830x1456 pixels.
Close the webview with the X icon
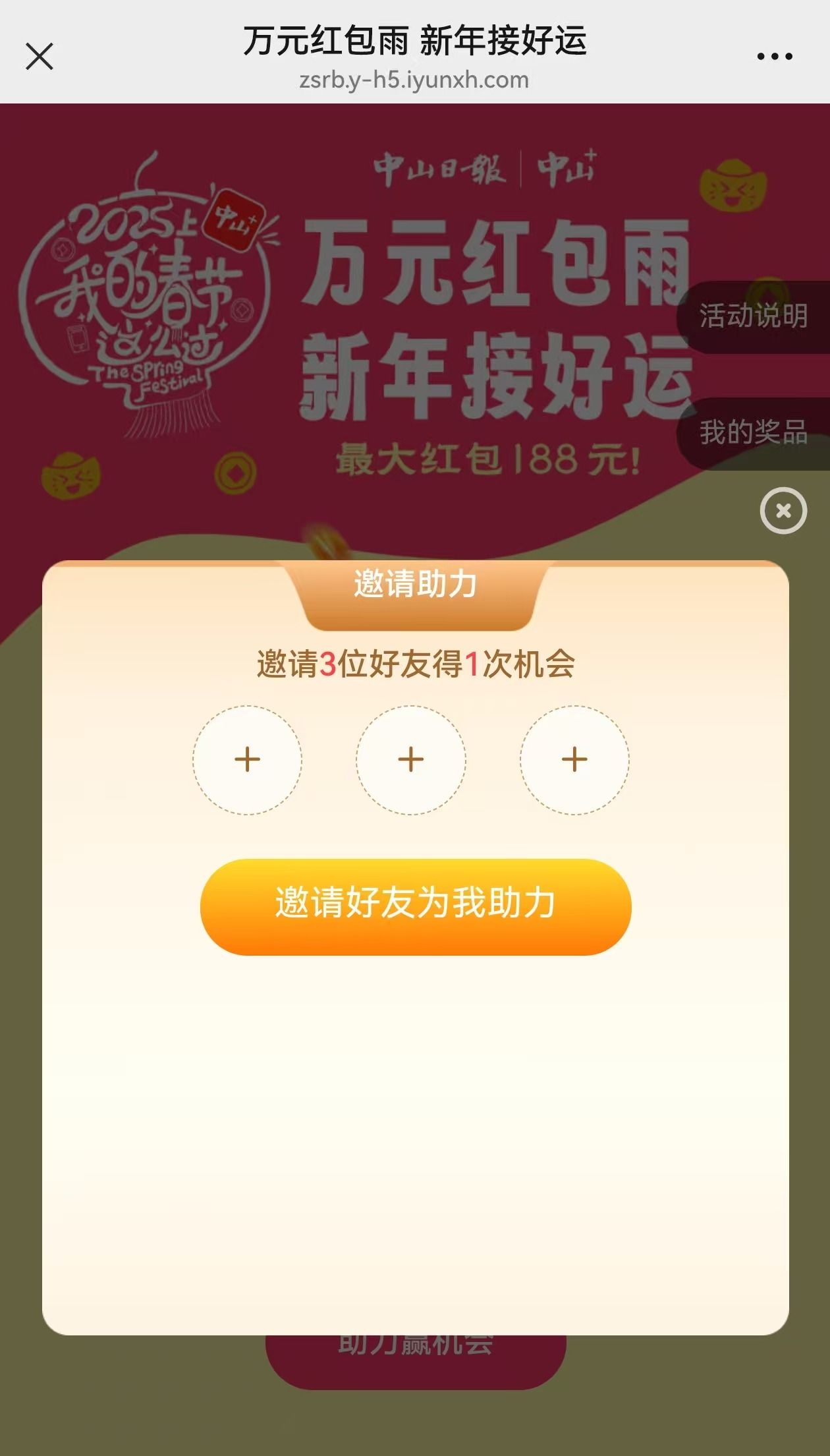click(x=40, y=57)
